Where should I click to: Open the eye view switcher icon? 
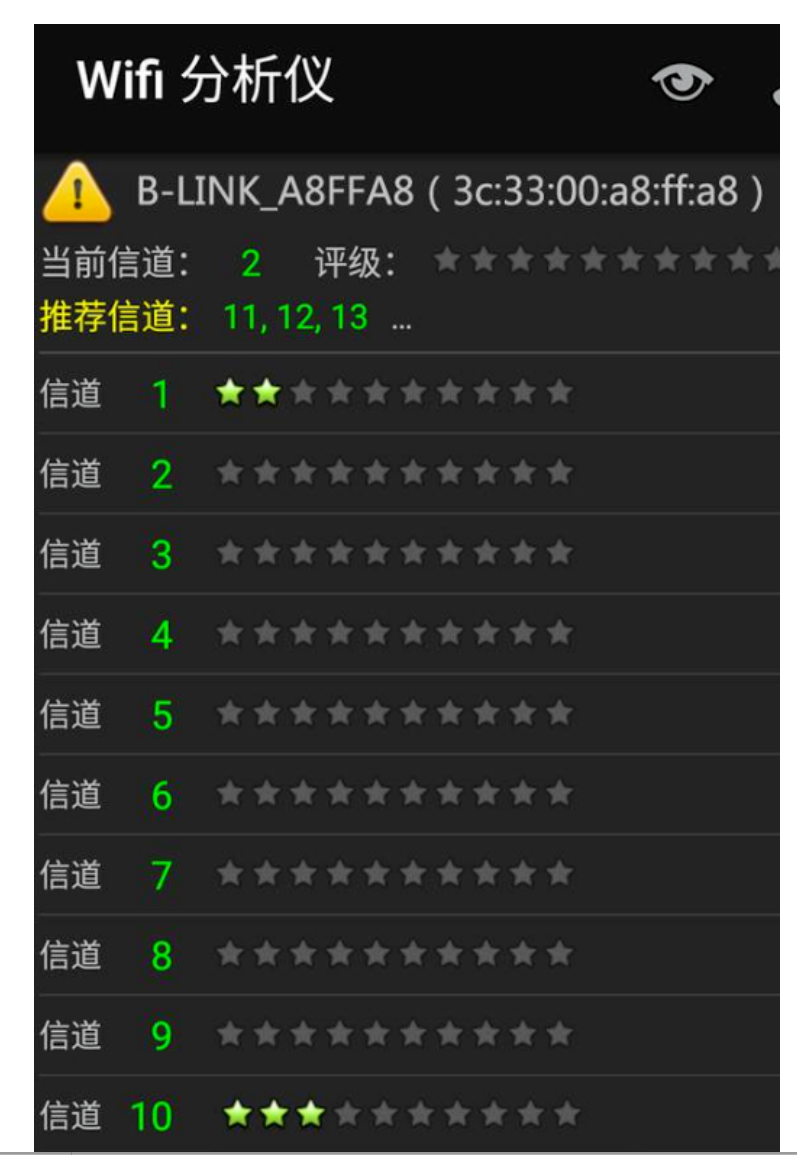682,83
